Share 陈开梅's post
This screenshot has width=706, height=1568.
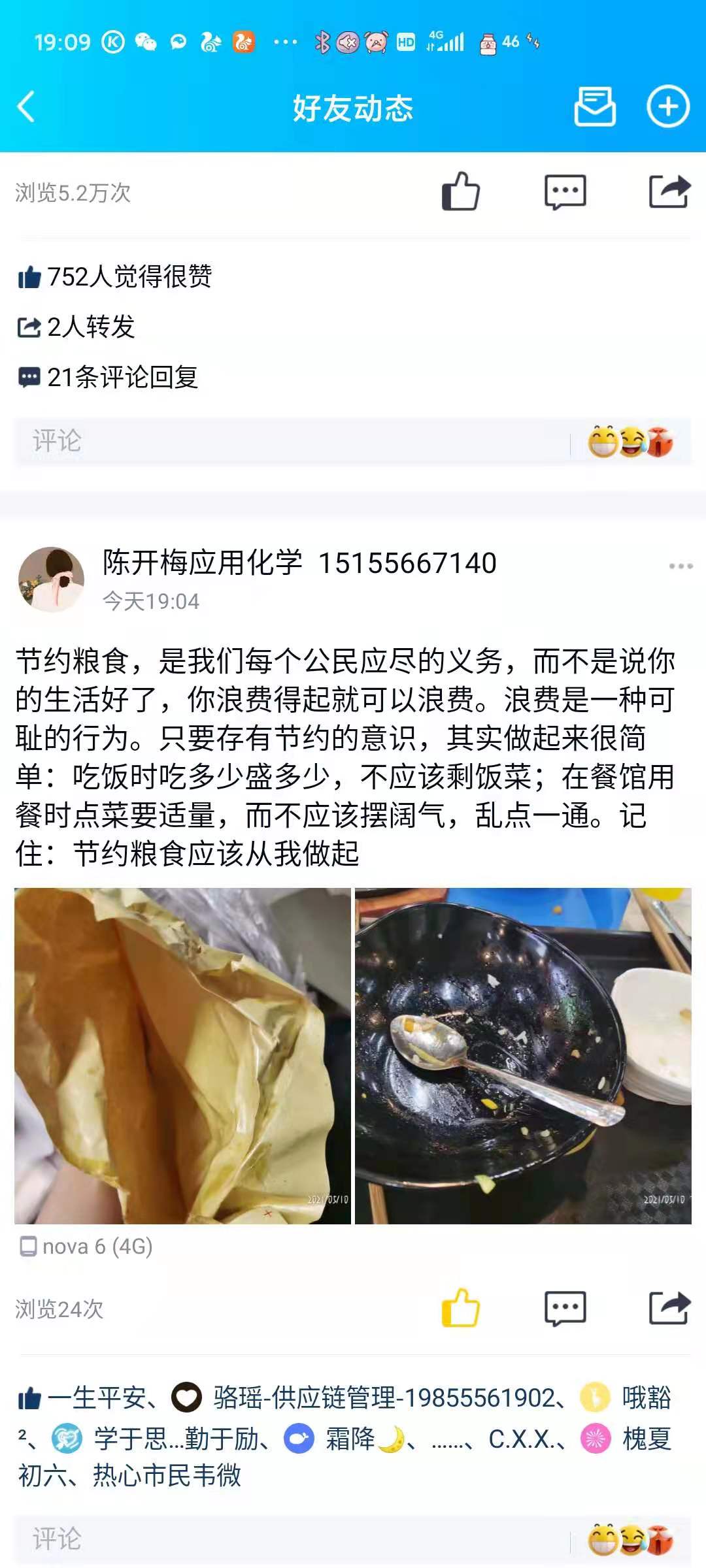tap(669, 1309)
